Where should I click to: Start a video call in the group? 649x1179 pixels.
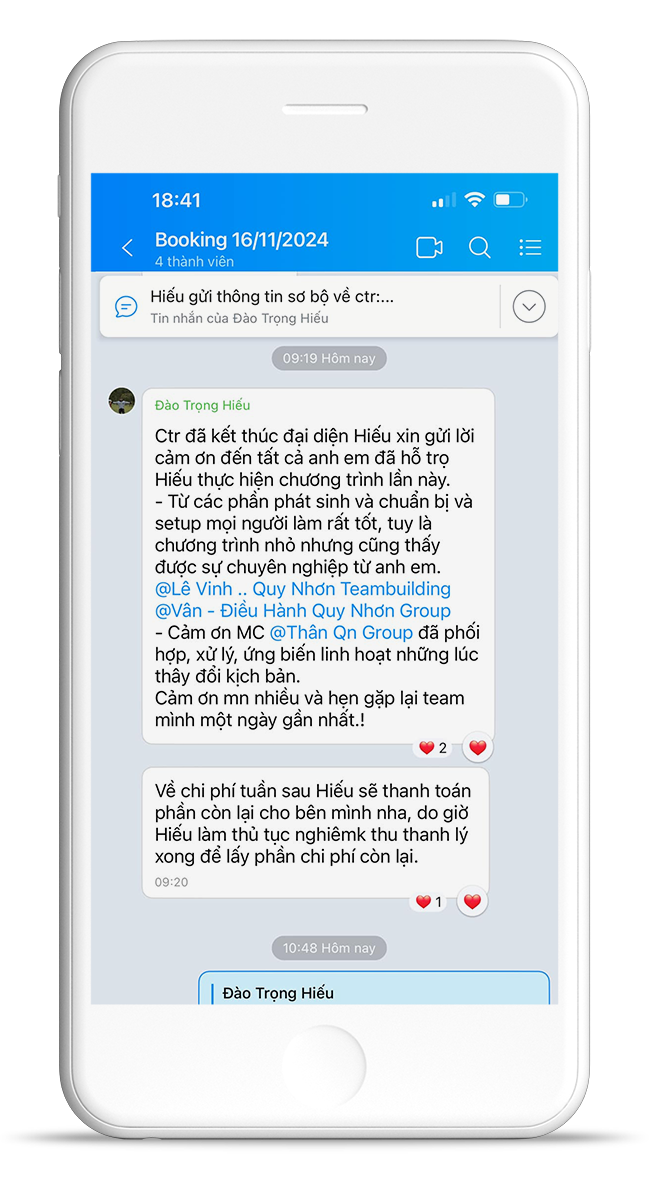click(429, 247)
